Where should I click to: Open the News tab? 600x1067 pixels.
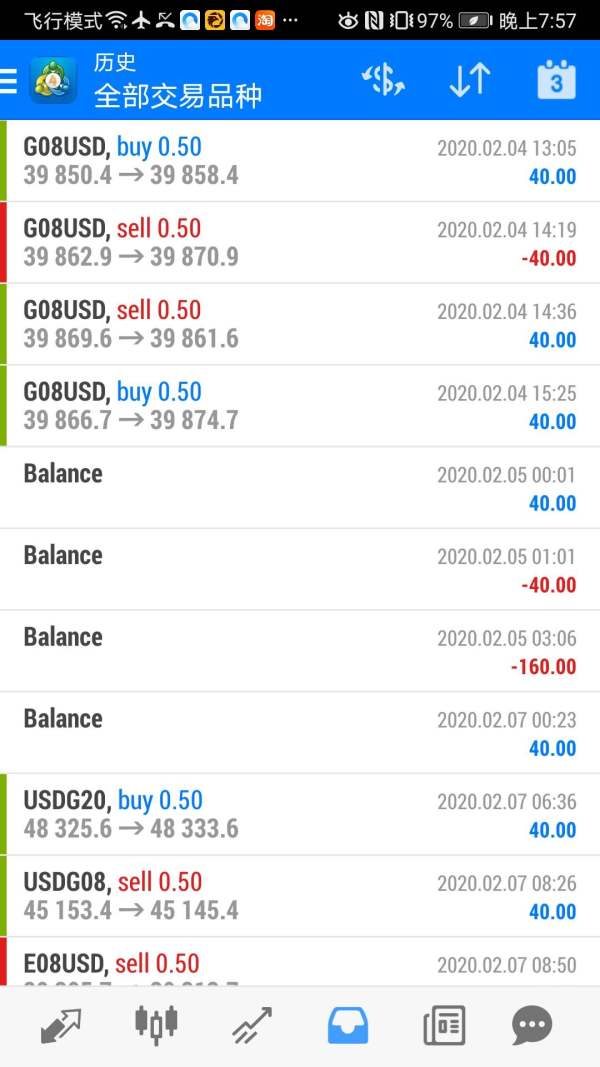pyautogui.click(x=443, y=1026)
